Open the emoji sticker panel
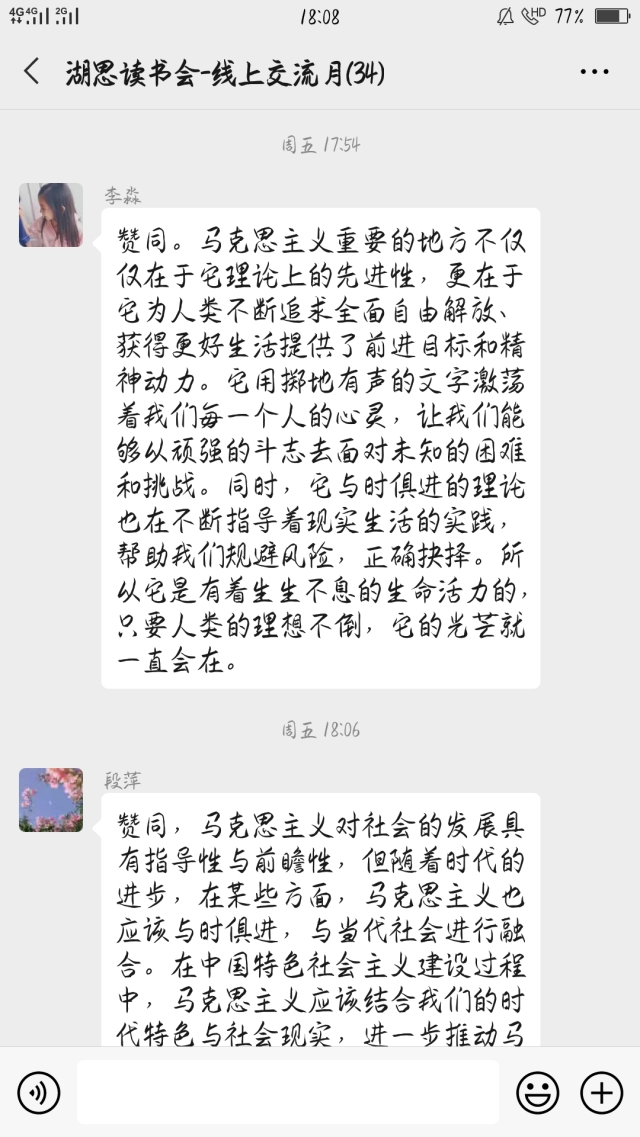The height and width of the screenshot is (1137, 640). pyautogui.click(x=537, y=1092)
